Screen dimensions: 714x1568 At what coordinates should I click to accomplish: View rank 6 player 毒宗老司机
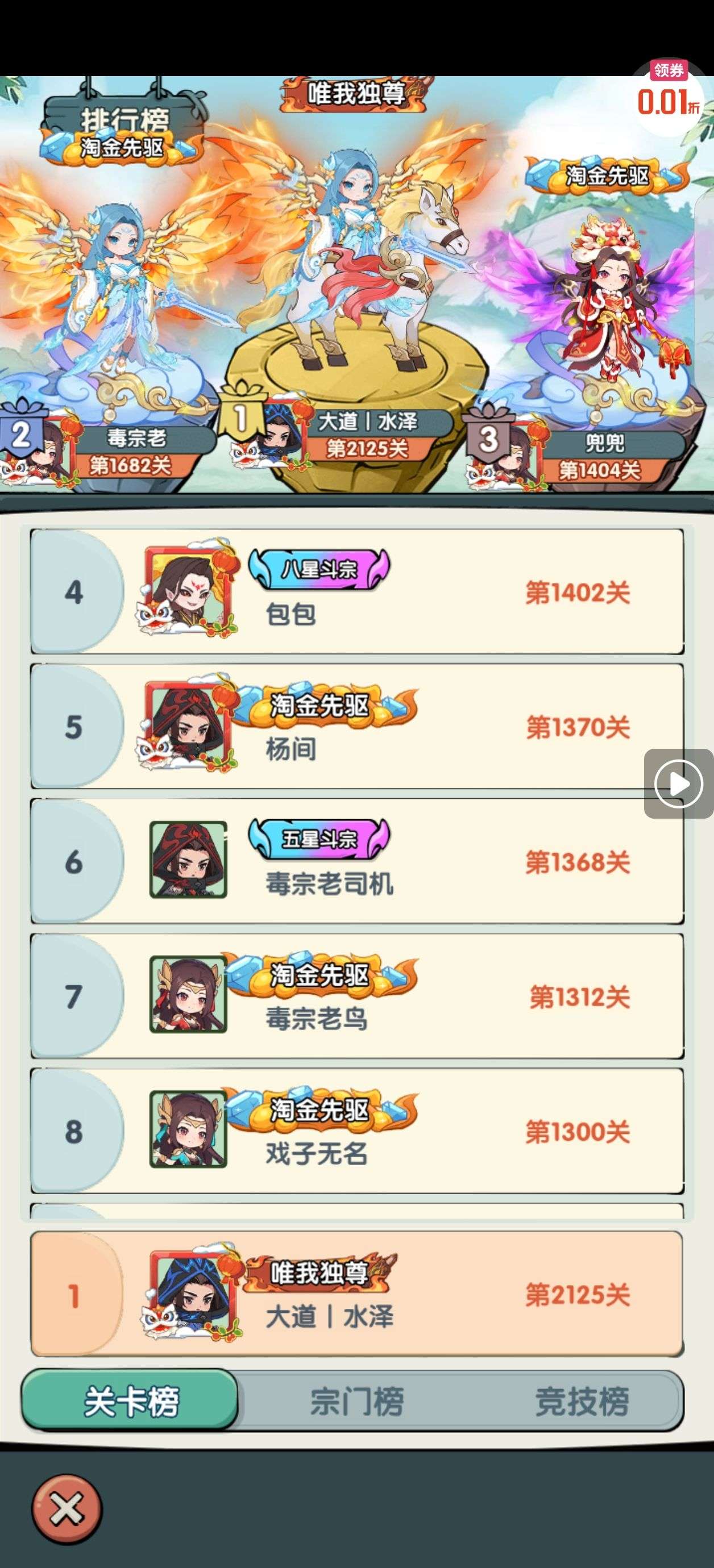(x=357, y=861)
